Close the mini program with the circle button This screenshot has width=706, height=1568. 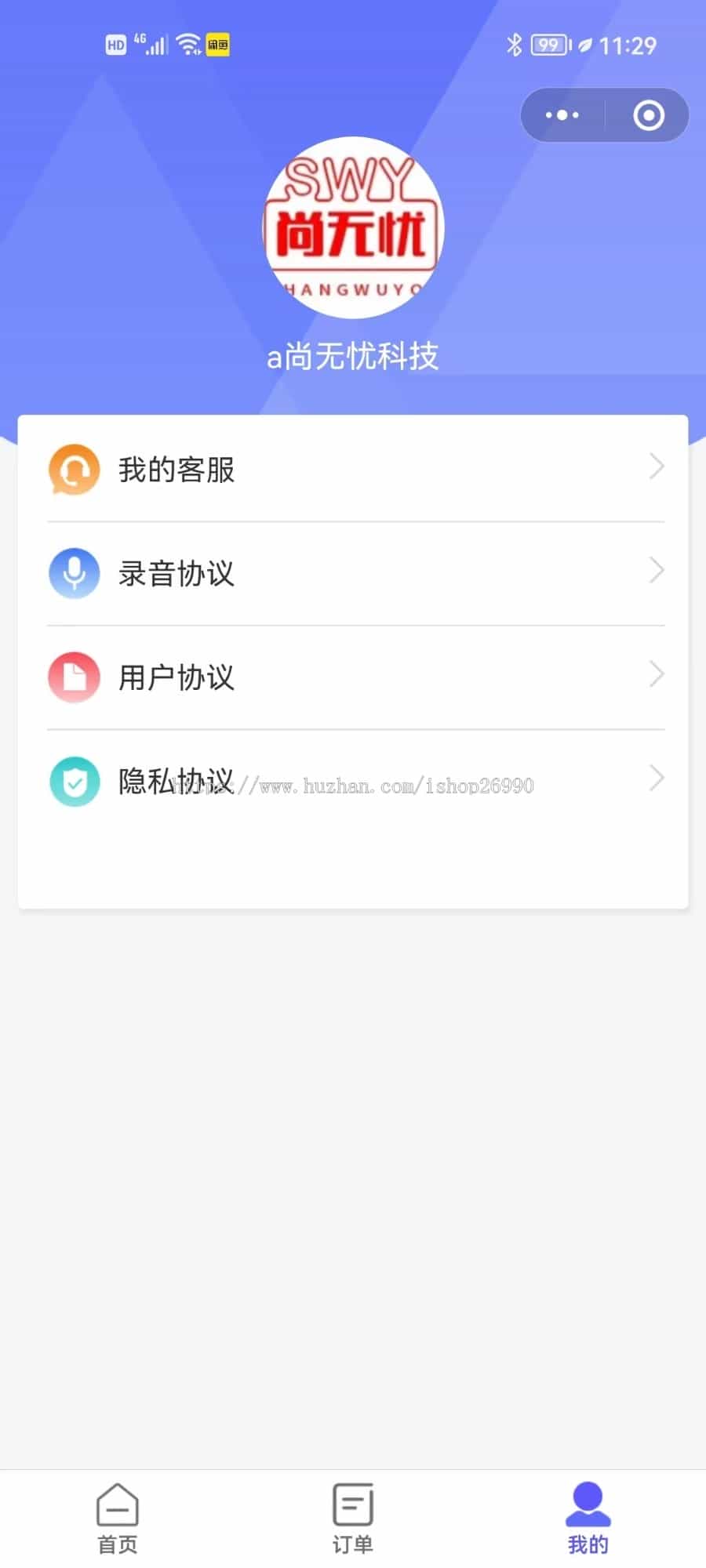click(x=648, y=115)
